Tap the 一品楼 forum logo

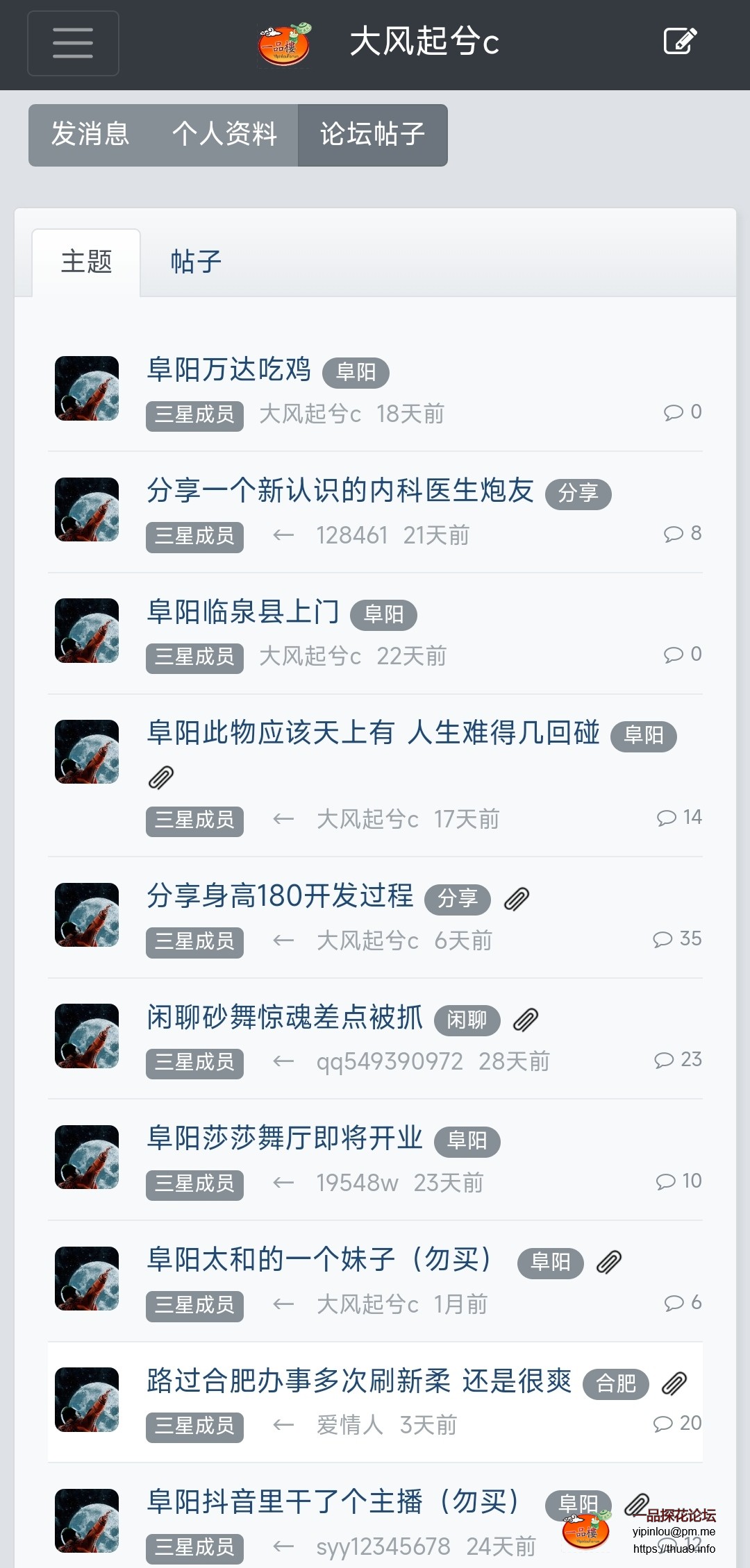[x=284, y=44]
